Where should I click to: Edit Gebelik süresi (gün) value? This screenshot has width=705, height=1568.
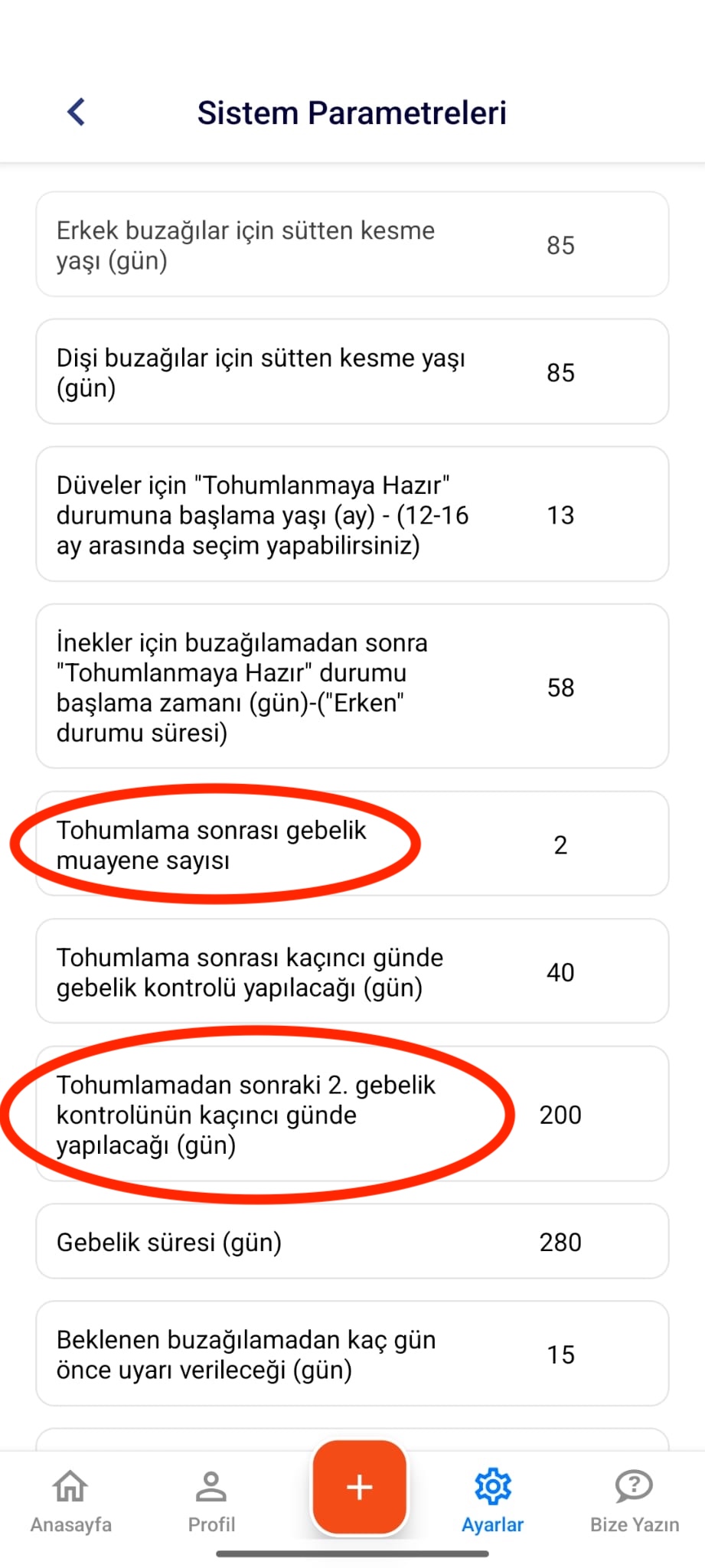(560, 1241)
